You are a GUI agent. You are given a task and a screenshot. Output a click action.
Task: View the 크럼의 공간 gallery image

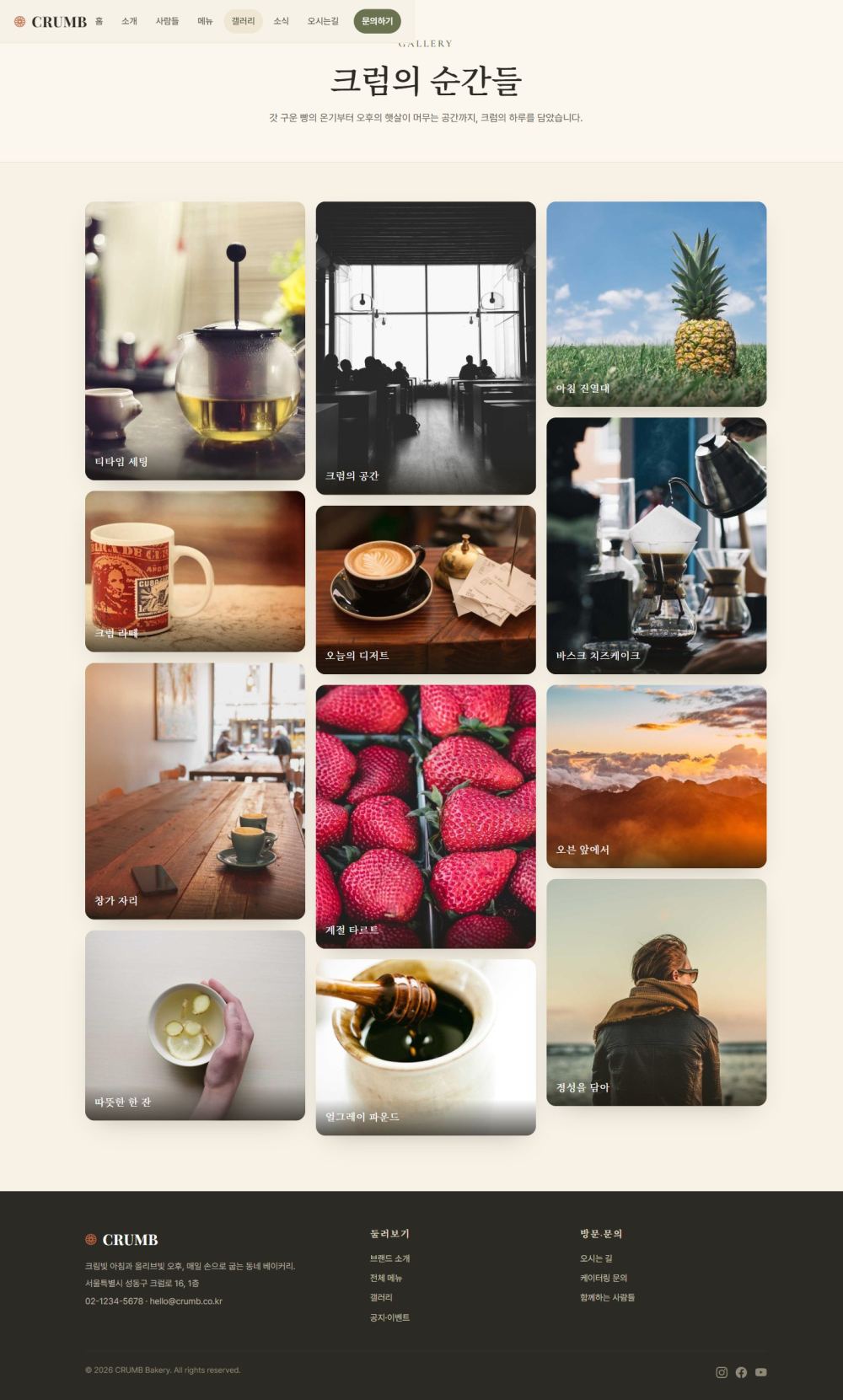(426, 348)
